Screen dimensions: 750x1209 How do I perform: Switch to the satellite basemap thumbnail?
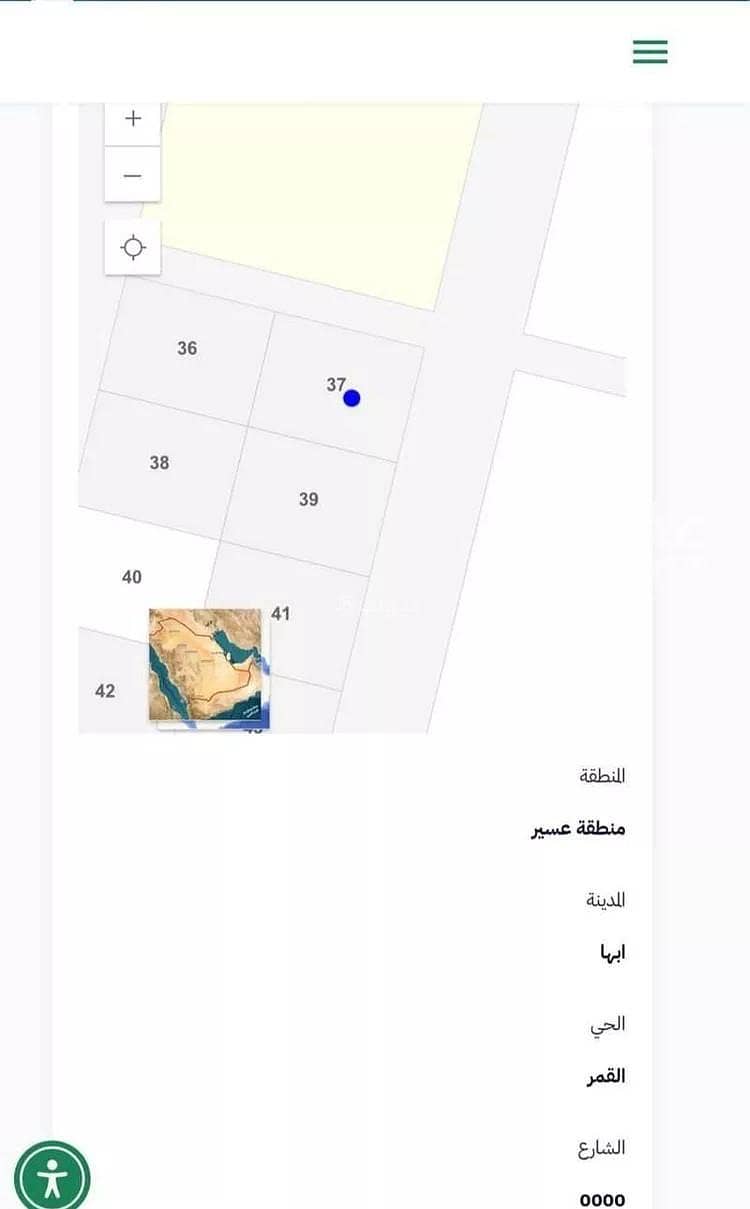(x=205, y=664)
